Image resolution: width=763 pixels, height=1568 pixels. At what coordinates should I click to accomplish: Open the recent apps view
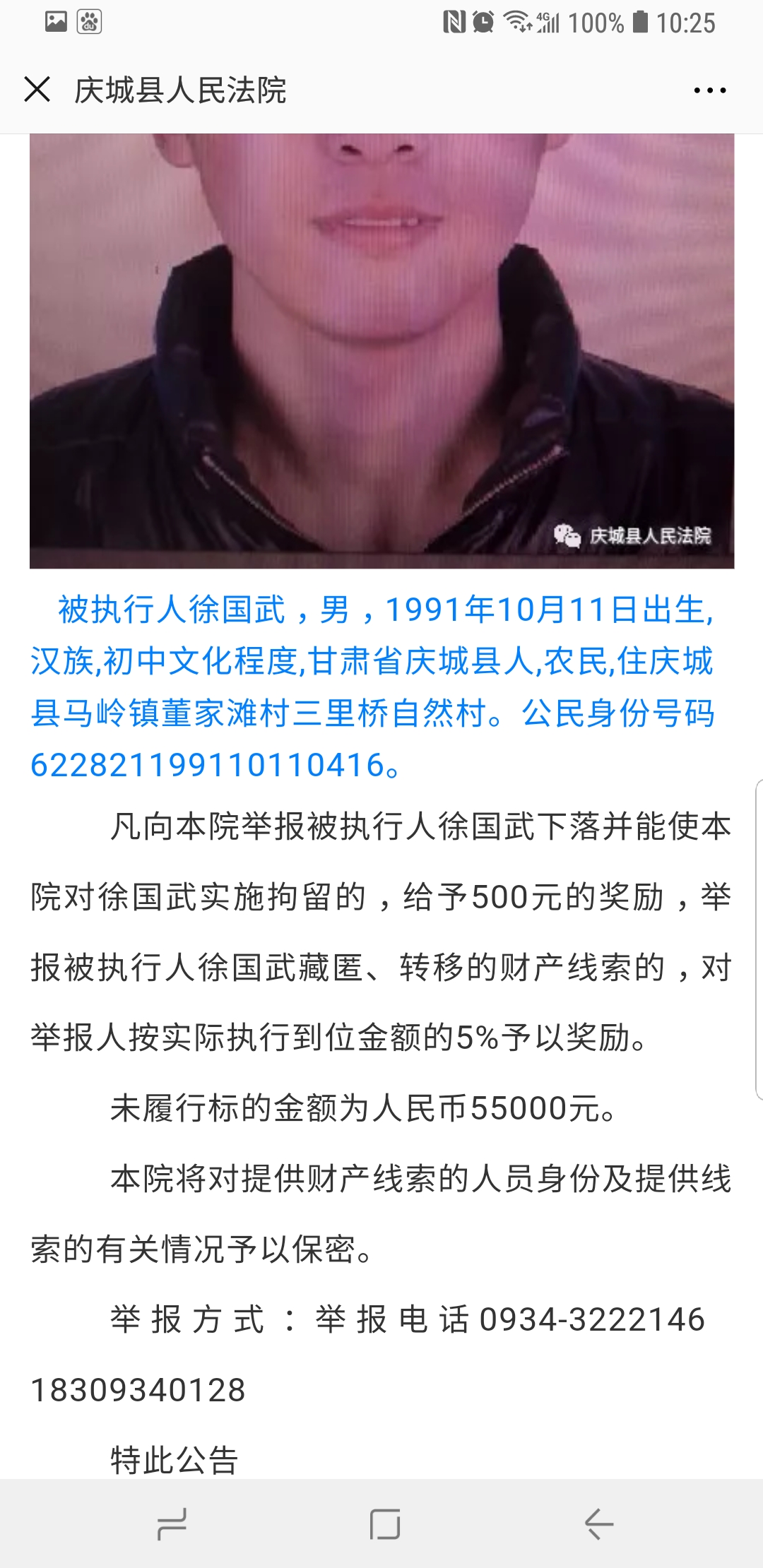(x=172, y=1524)
